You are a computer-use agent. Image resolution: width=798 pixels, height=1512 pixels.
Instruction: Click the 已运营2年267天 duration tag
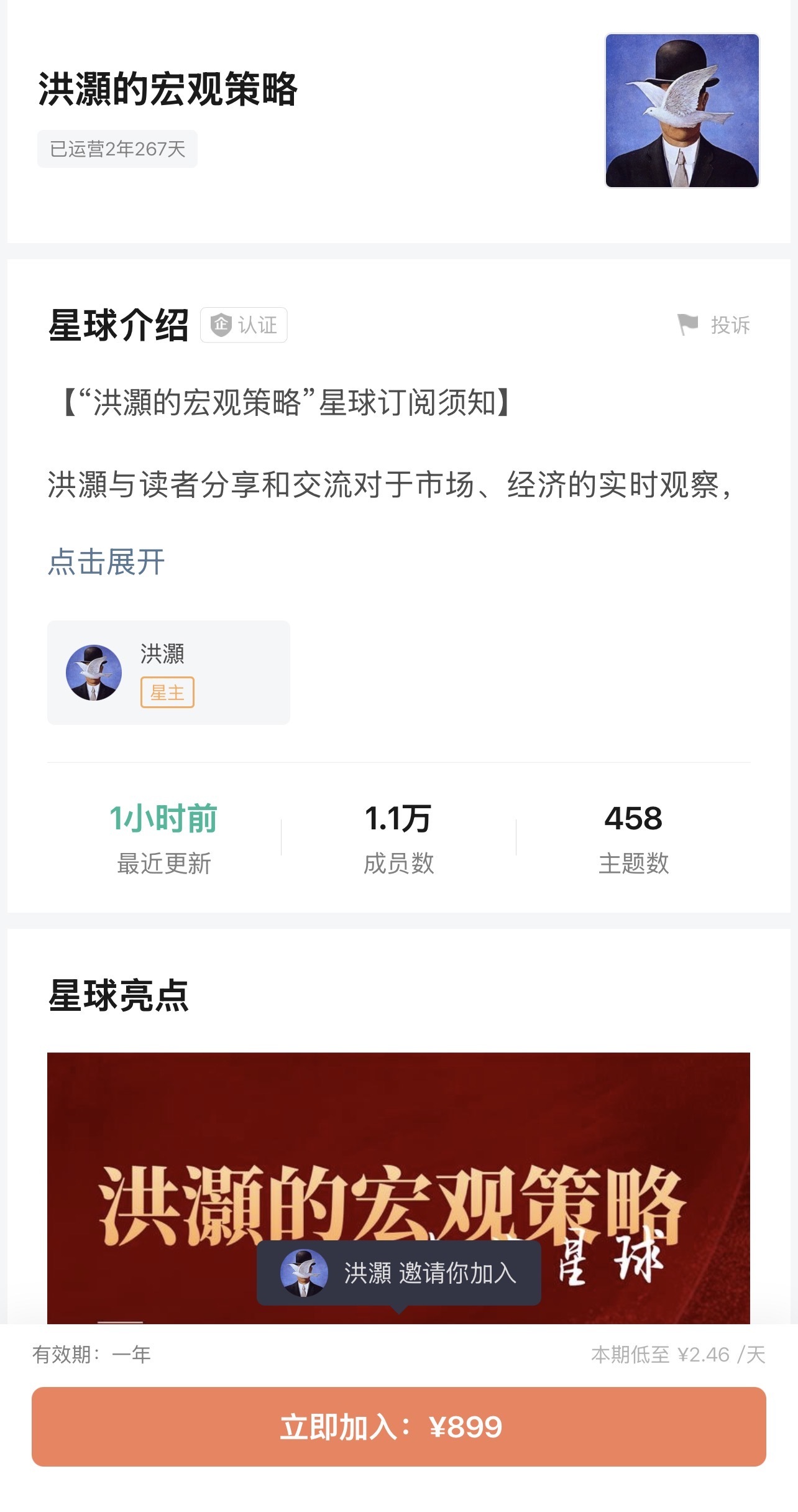[x=119, y=148]
